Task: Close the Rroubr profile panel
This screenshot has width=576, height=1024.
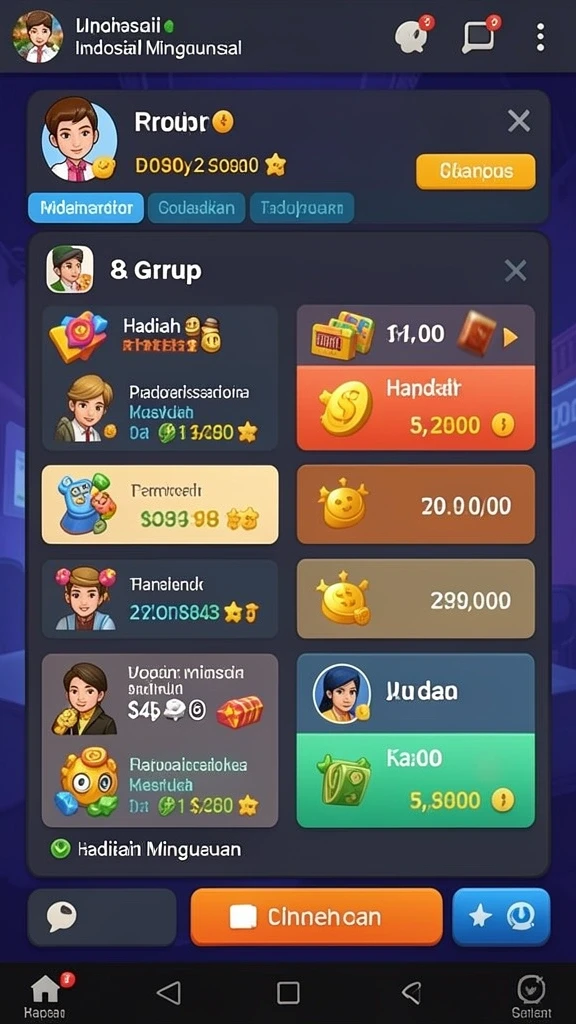Action: tap(519, 121)
